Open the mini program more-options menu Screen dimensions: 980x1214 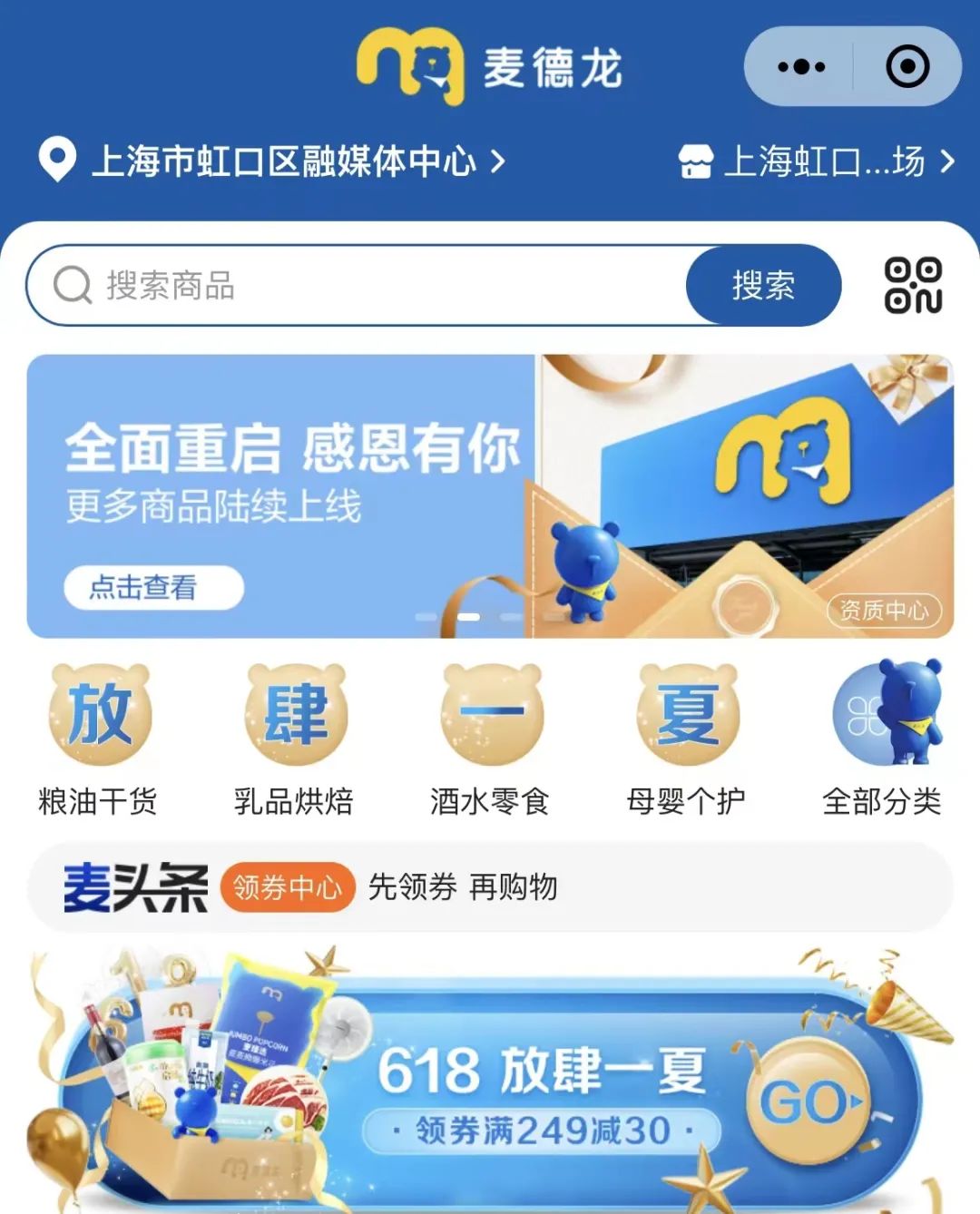tap(801, 66)
